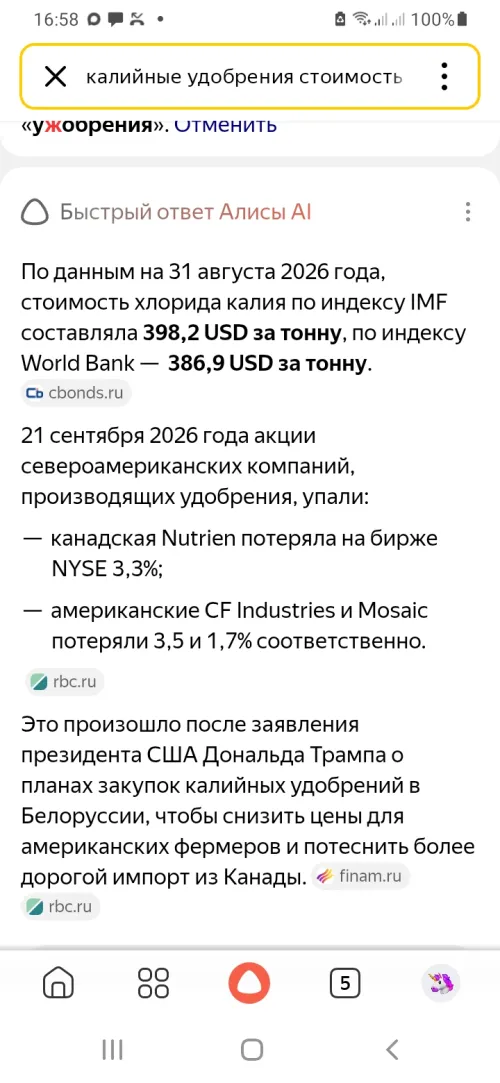
Task: View the 5 open tabs
Action: pos(345,982)
